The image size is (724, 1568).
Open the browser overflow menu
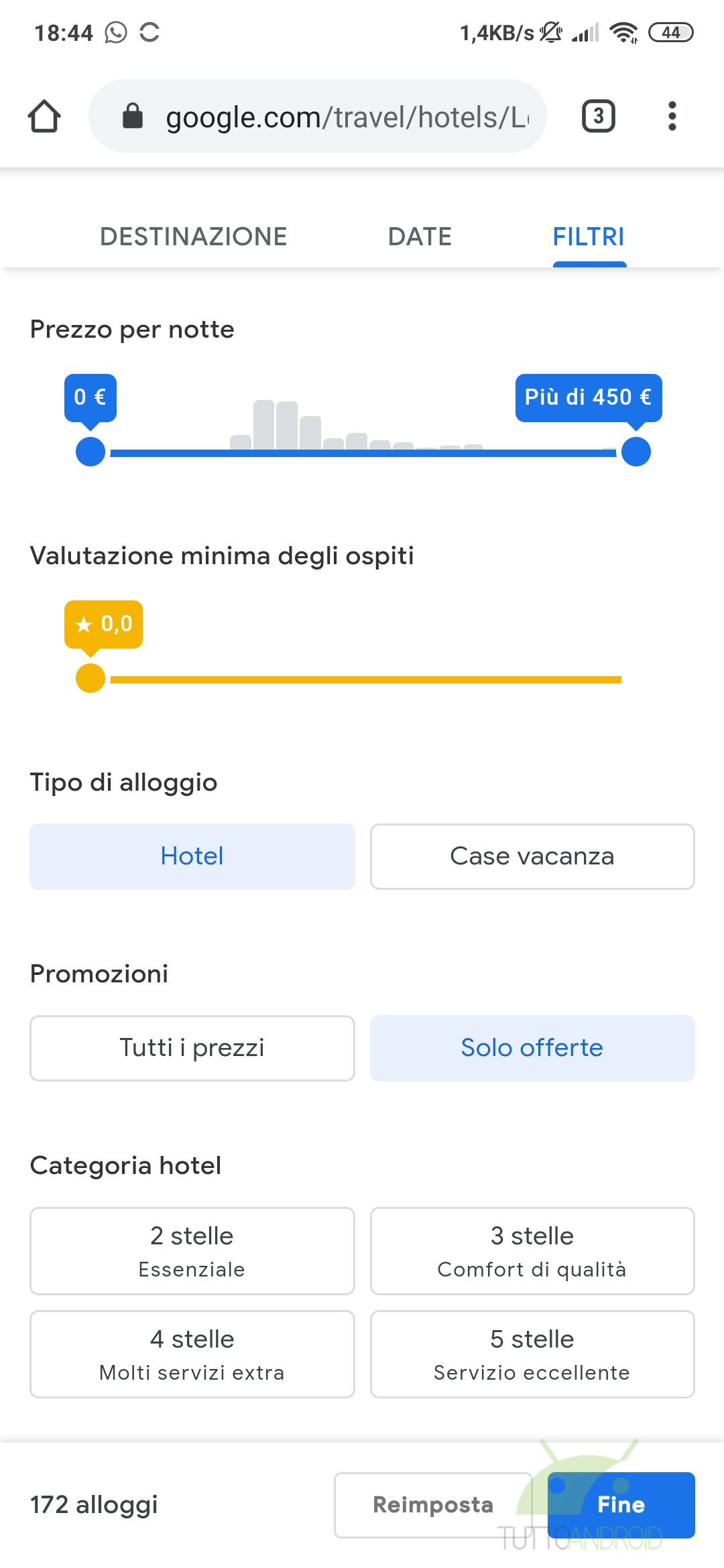[672, 117]
